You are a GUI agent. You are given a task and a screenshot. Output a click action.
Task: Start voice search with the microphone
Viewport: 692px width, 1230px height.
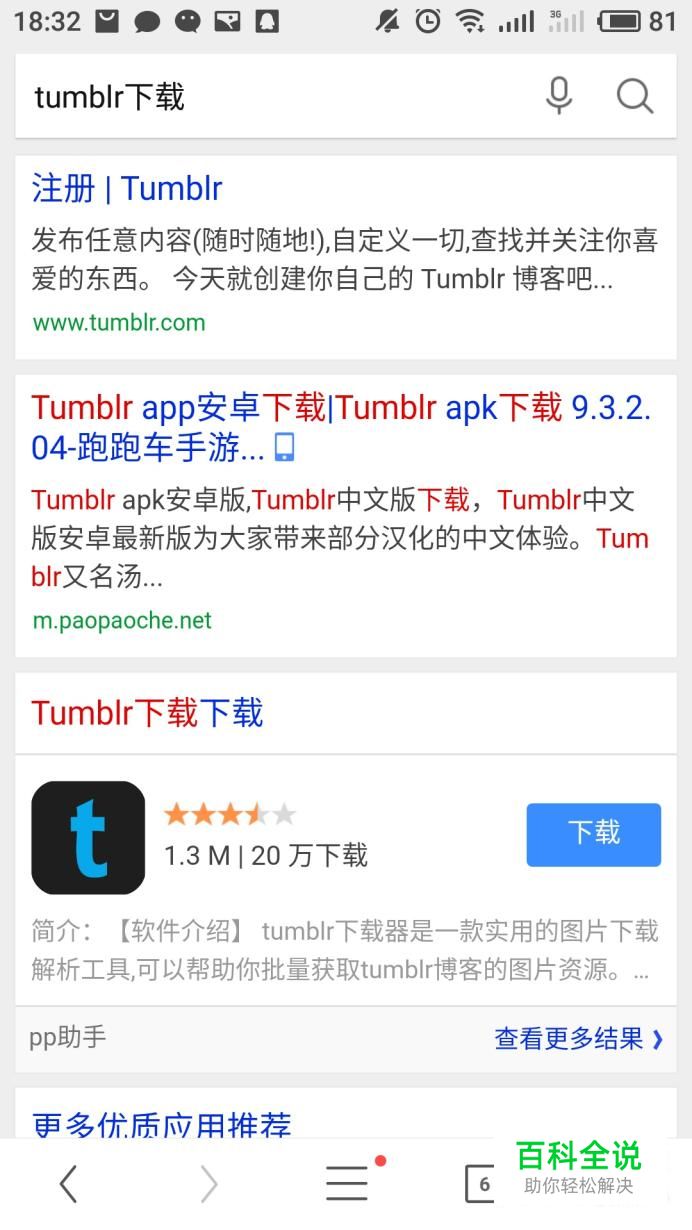pyautogui.click(x=559, y=96)
